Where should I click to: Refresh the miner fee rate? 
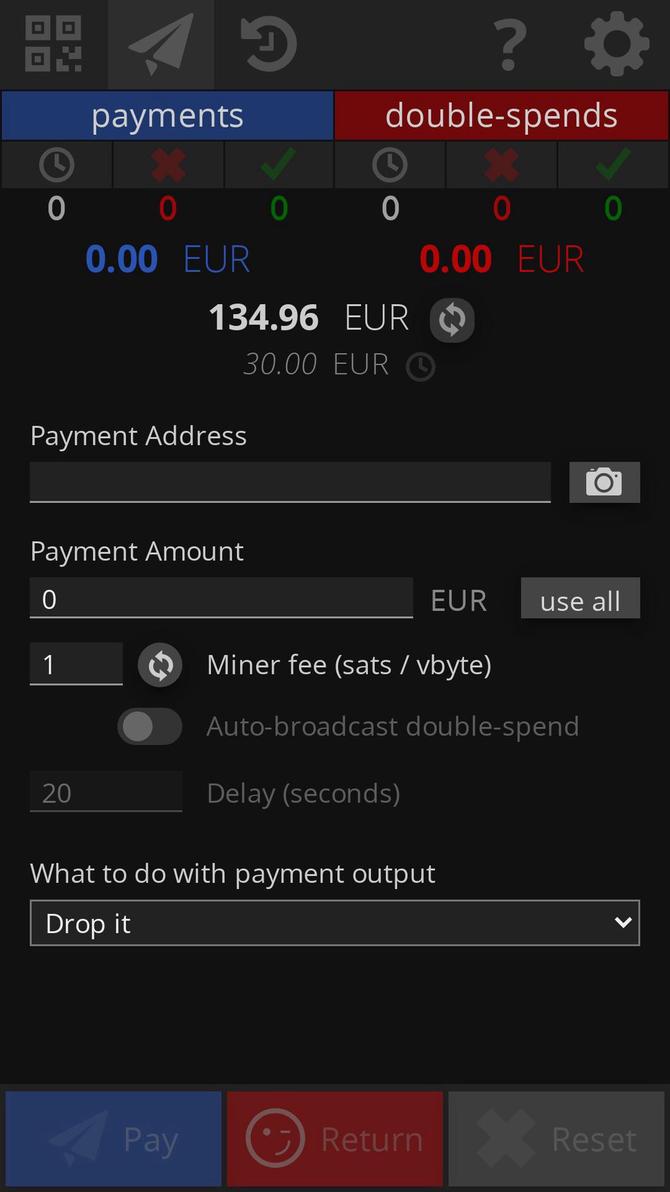coord(160,665)
